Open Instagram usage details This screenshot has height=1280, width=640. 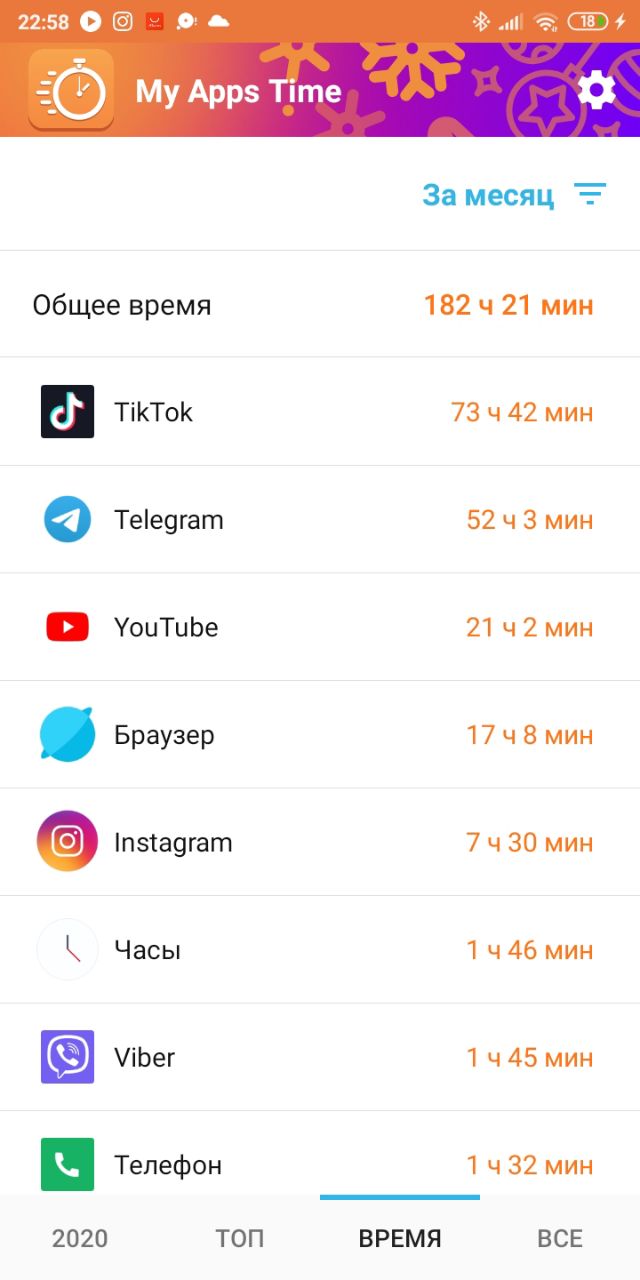(x=320, y=843)
